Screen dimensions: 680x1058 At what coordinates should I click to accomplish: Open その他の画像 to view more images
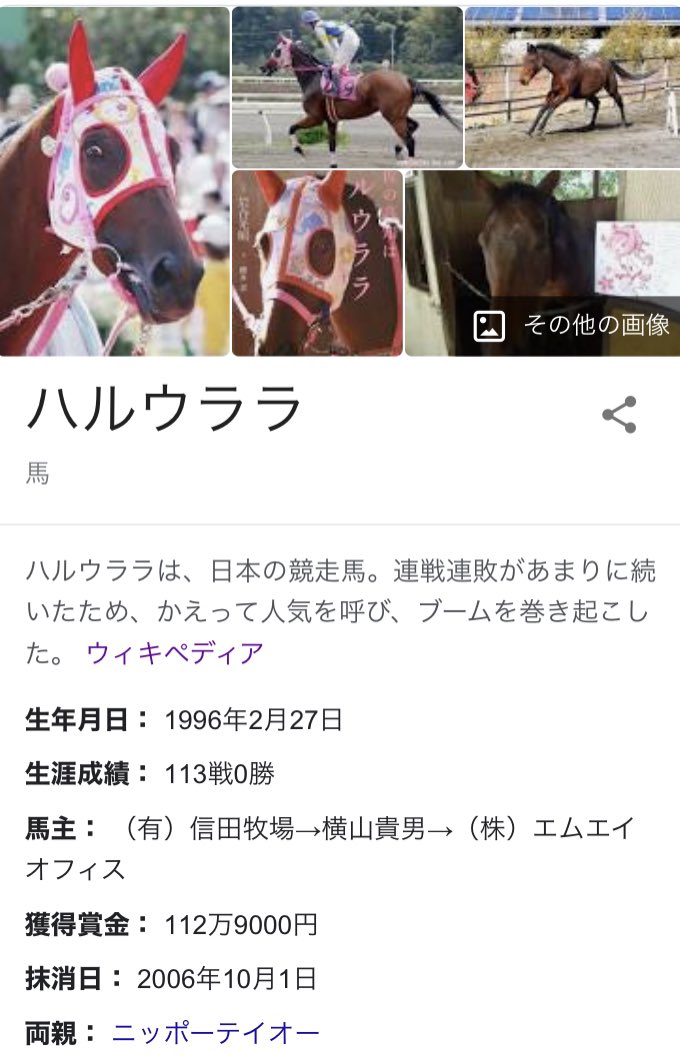(x=572, y=325)
